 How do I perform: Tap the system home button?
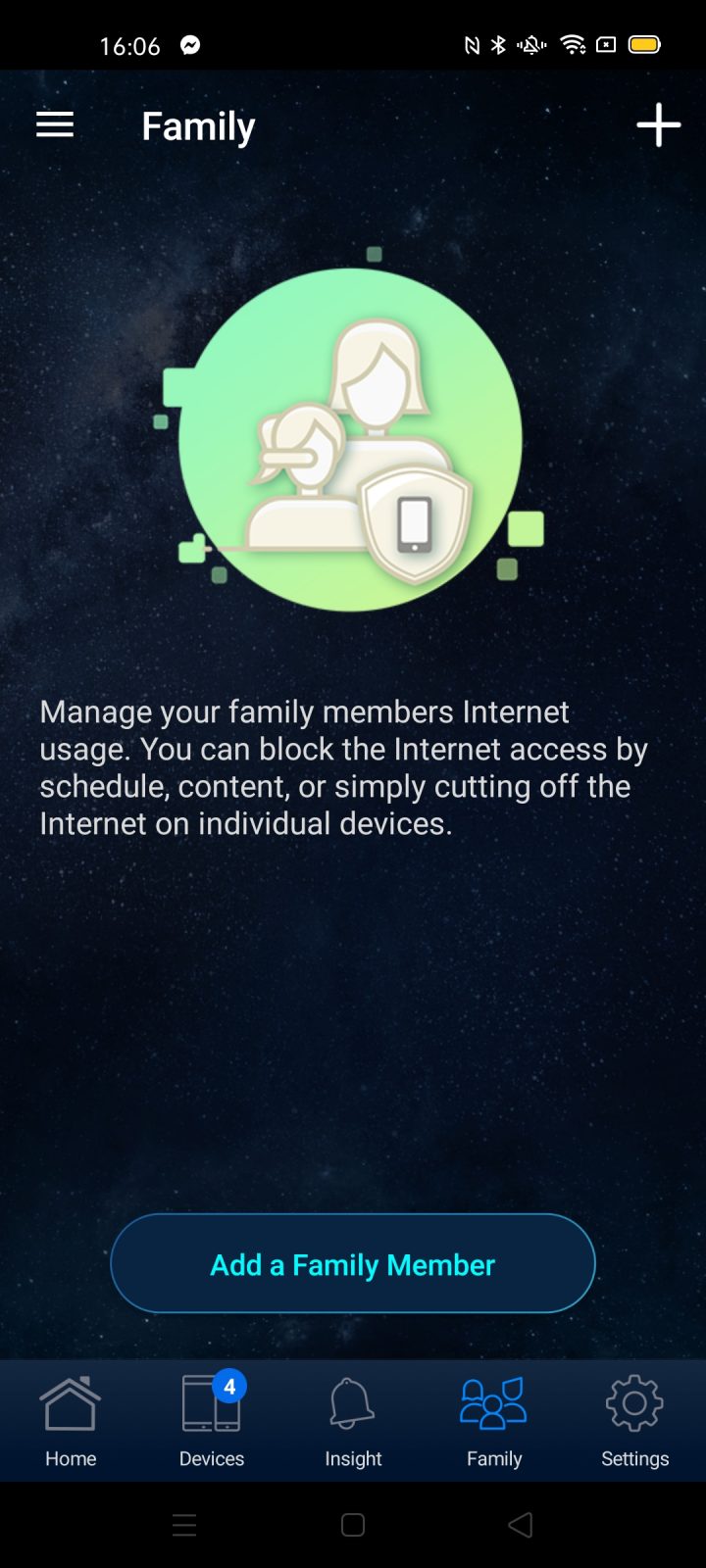pyautogui.click(x=353, y=1525)
